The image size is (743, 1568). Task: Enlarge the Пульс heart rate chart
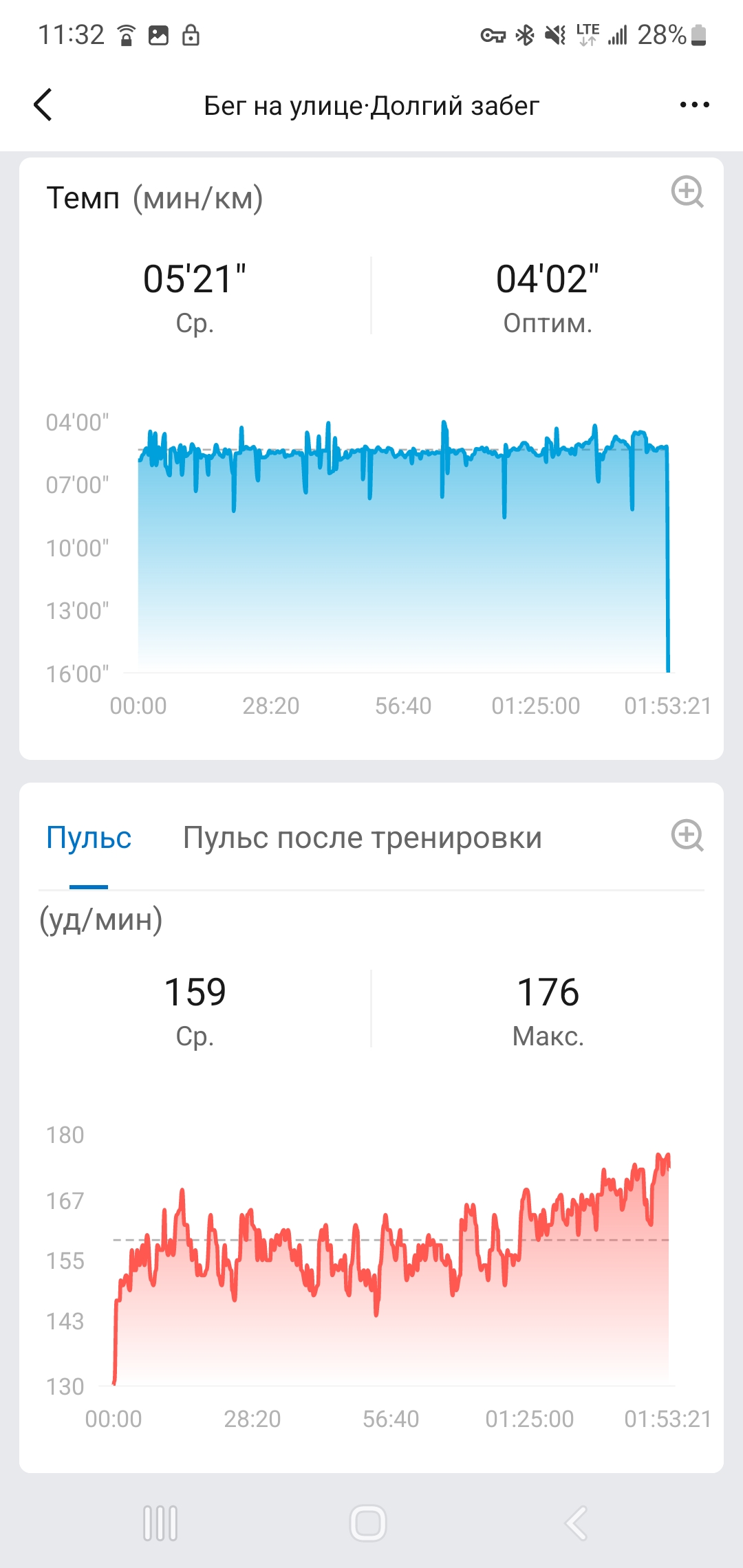pos(687,836)
